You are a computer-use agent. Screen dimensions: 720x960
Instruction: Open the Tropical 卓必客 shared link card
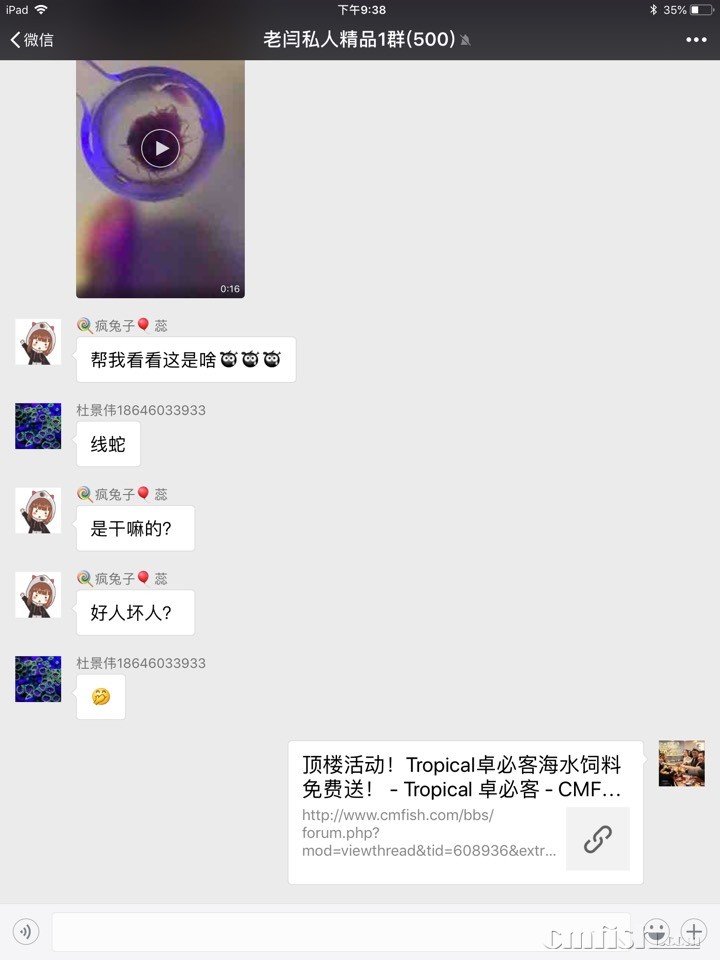click(465, 812)
